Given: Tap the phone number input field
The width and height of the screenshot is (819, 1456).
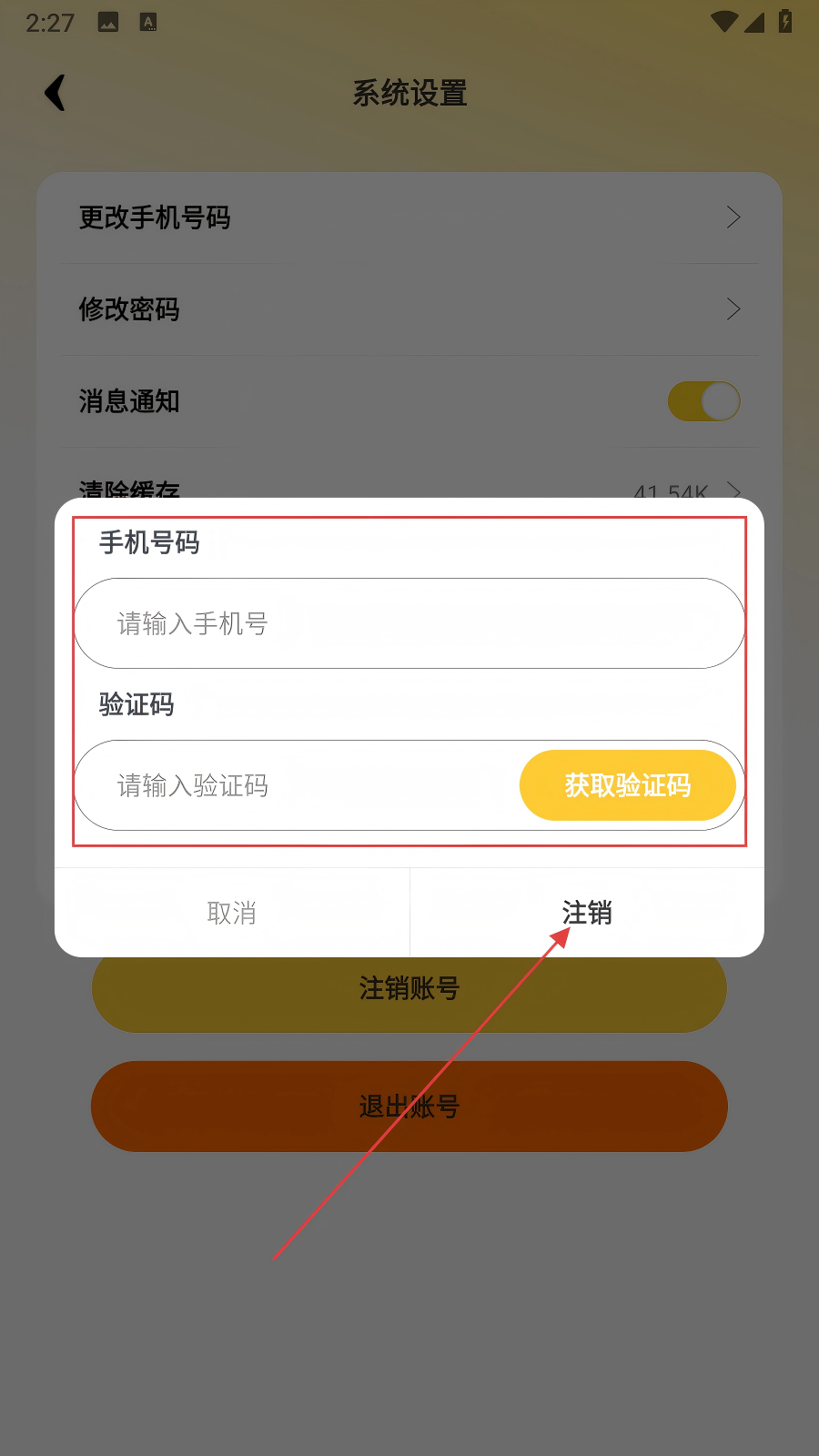Looking at the screenshot, I should point(409,623).
